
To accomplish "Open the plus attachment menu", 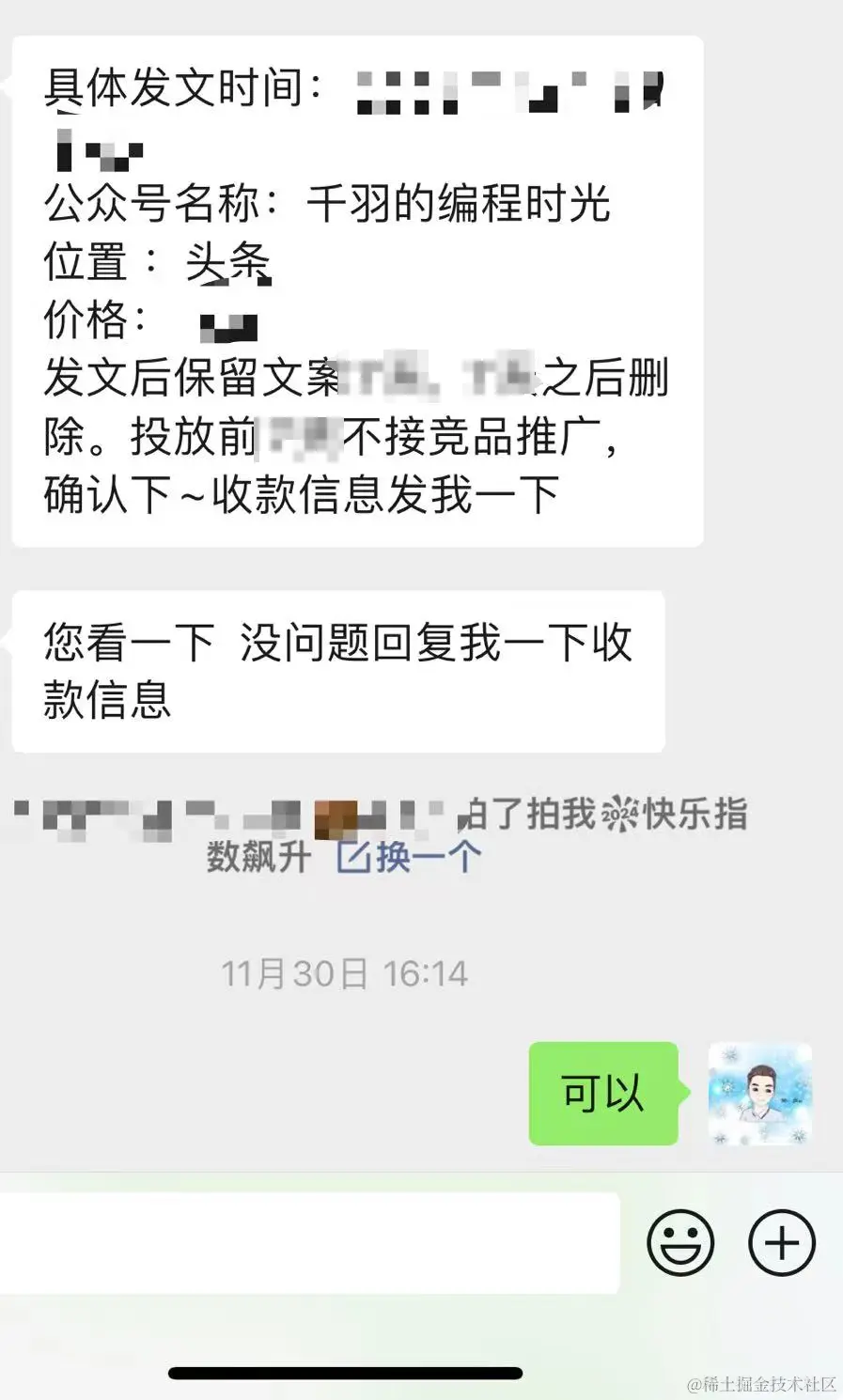I will (781, 1242).
